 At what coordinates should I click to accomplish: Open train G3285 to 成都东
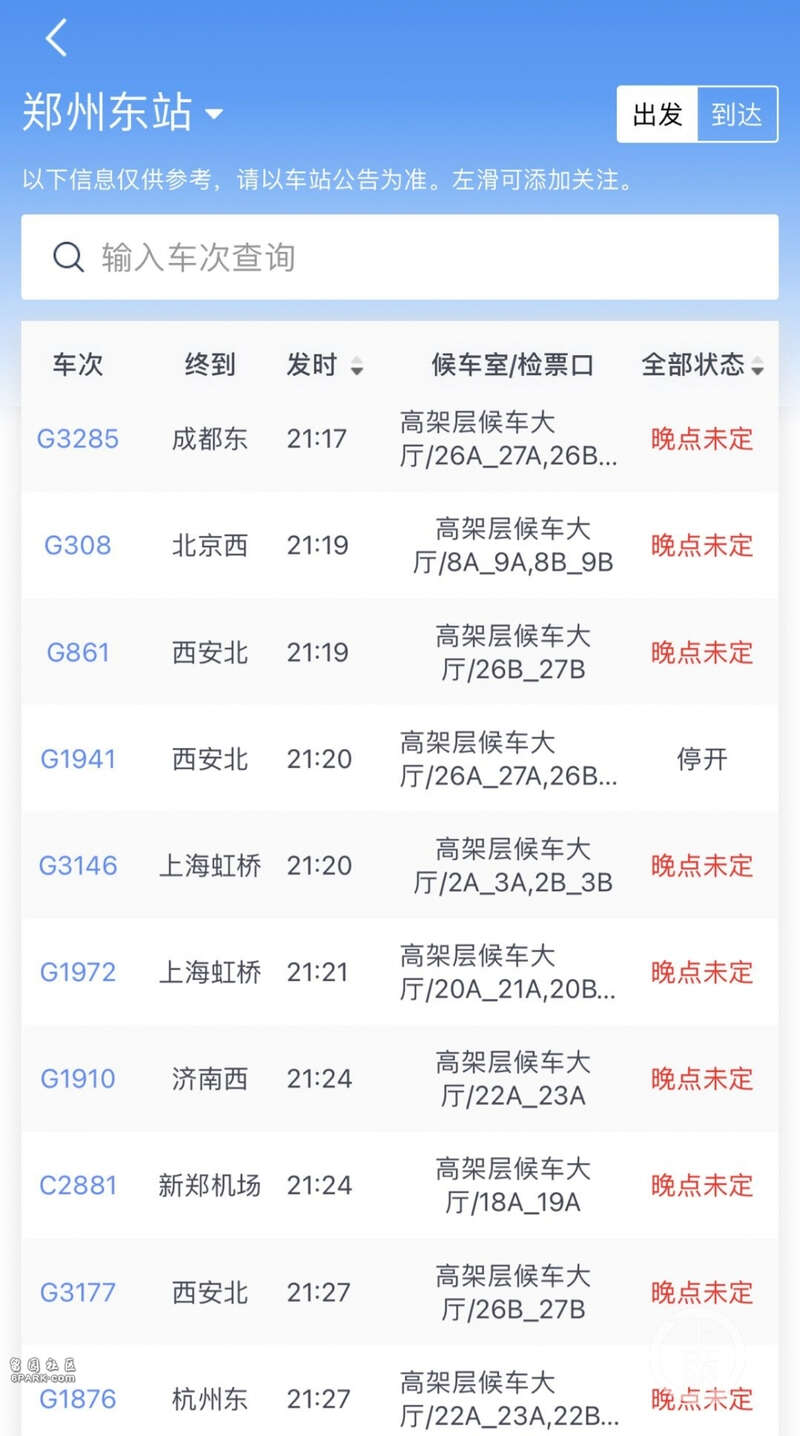[400, 438]
